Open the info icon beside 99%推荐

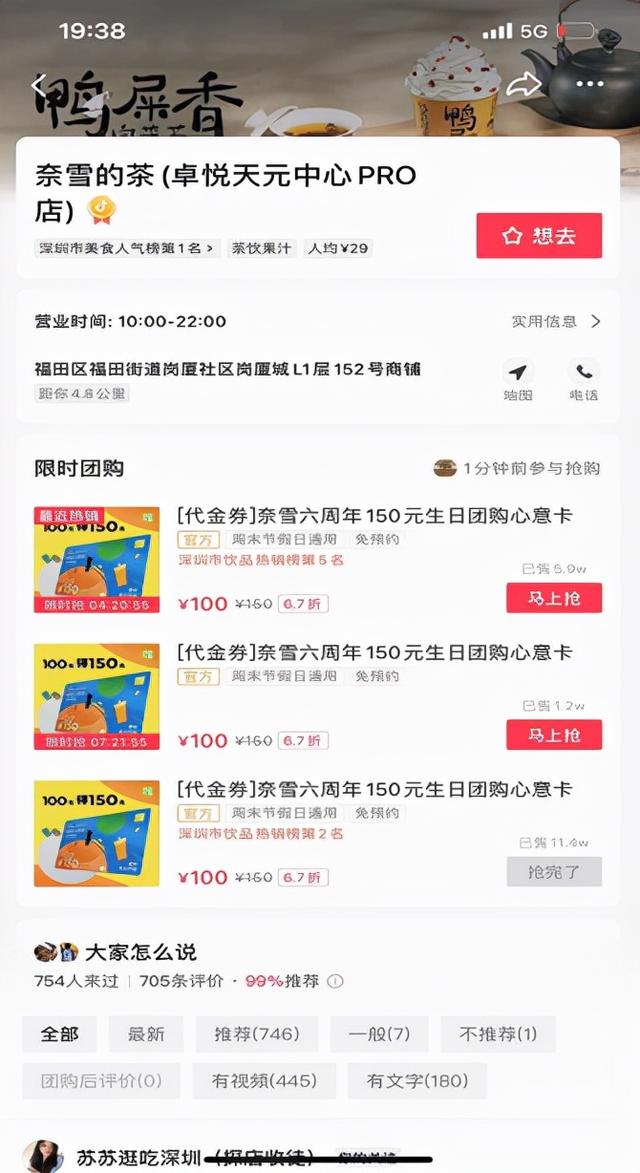335,981
